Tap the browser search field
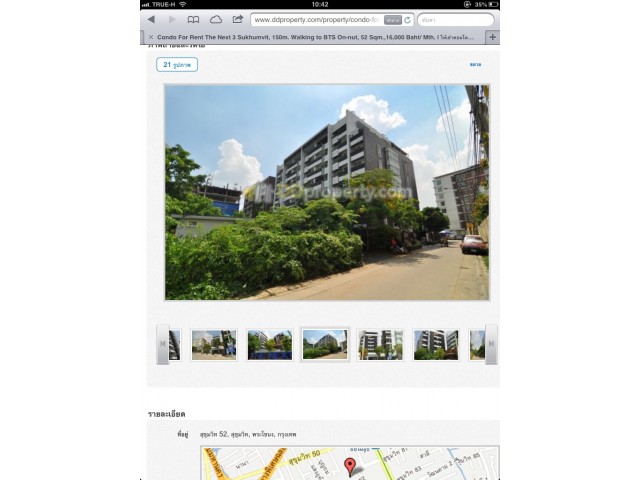This screenshot has height=480, width=640. (x=455, y=19)
